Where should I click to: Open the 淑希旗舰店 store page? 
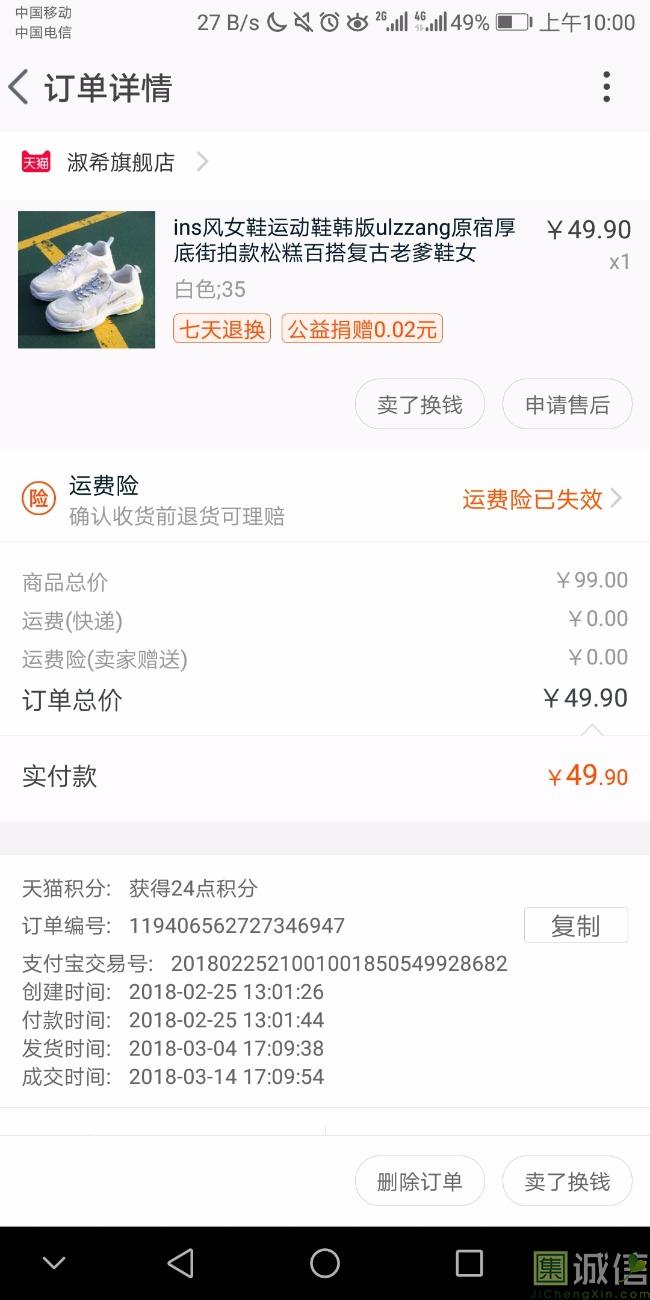coord(120,162)
